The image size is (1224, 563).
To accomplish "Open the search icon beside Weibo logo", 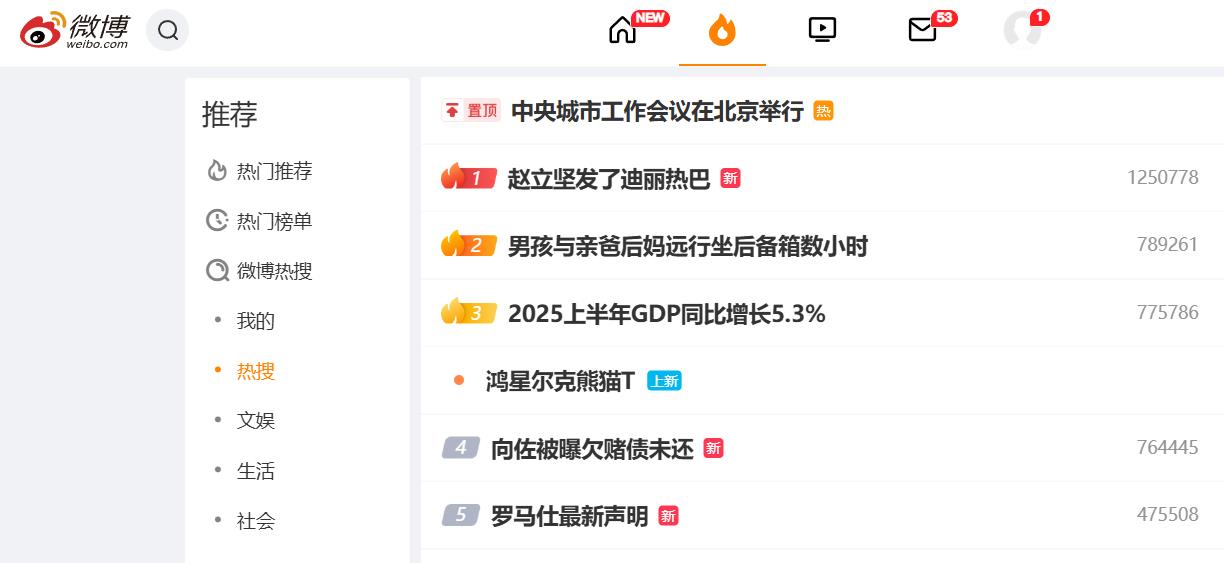I will click(x=167, y=30).
